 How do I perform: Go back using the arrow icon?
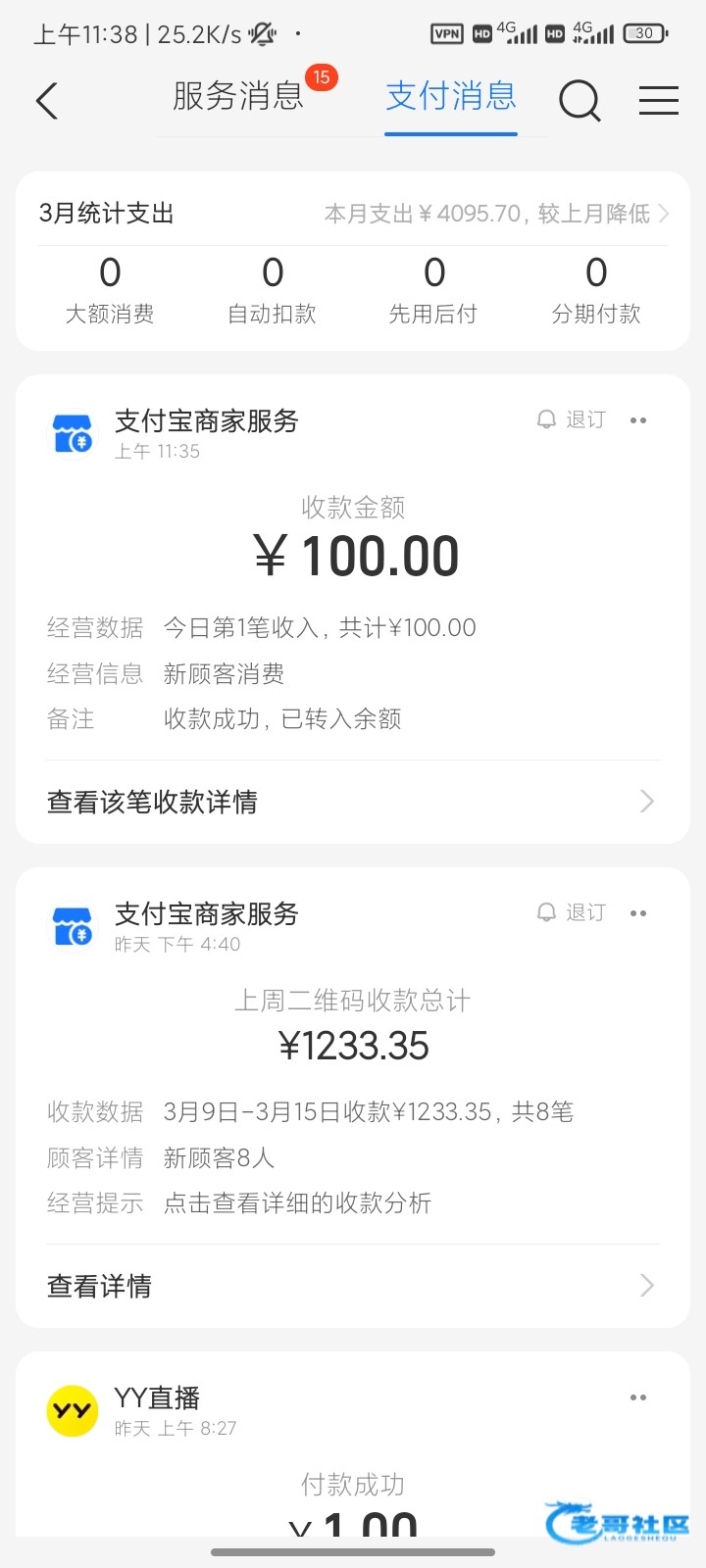coord(47,100)
